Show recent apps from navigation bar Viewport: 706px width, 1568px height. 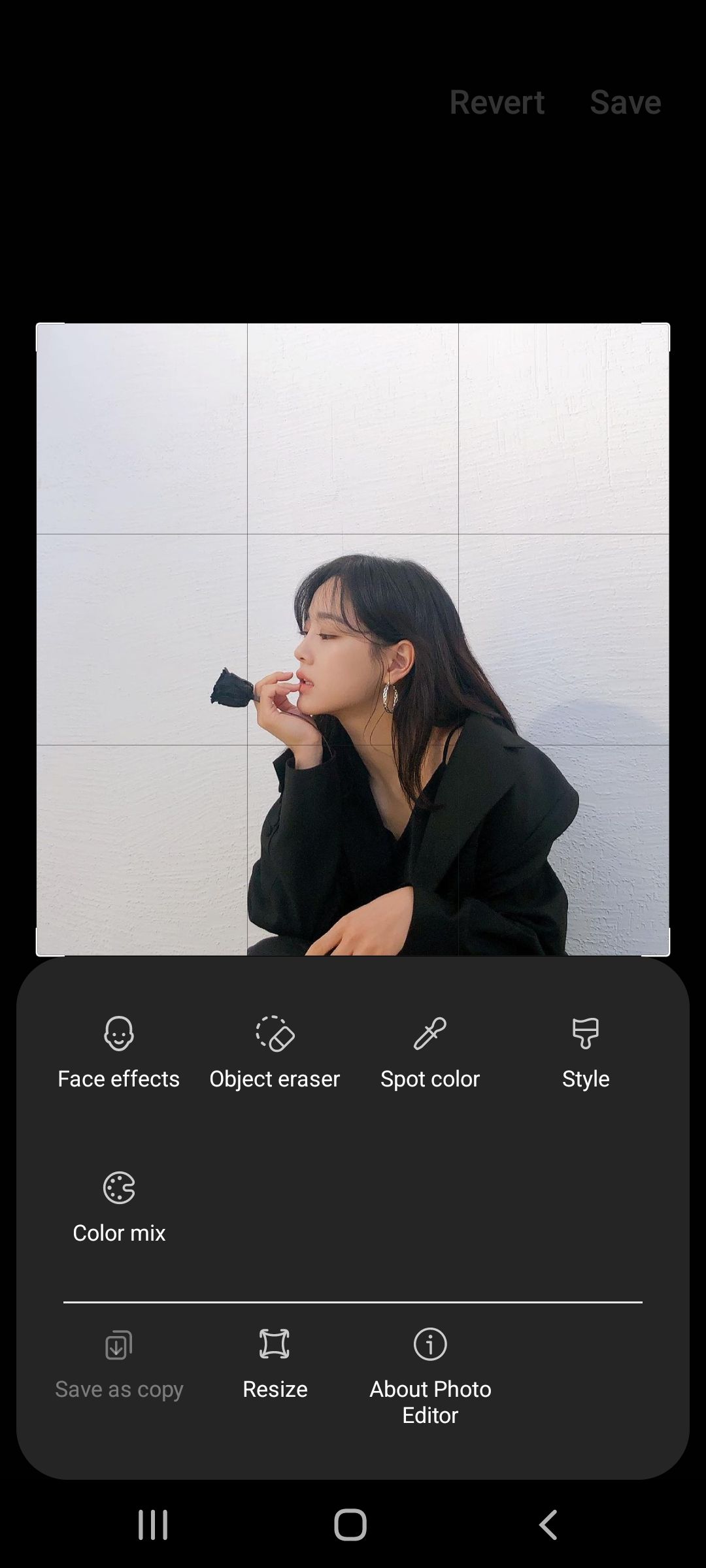(x=153, y=1525)
